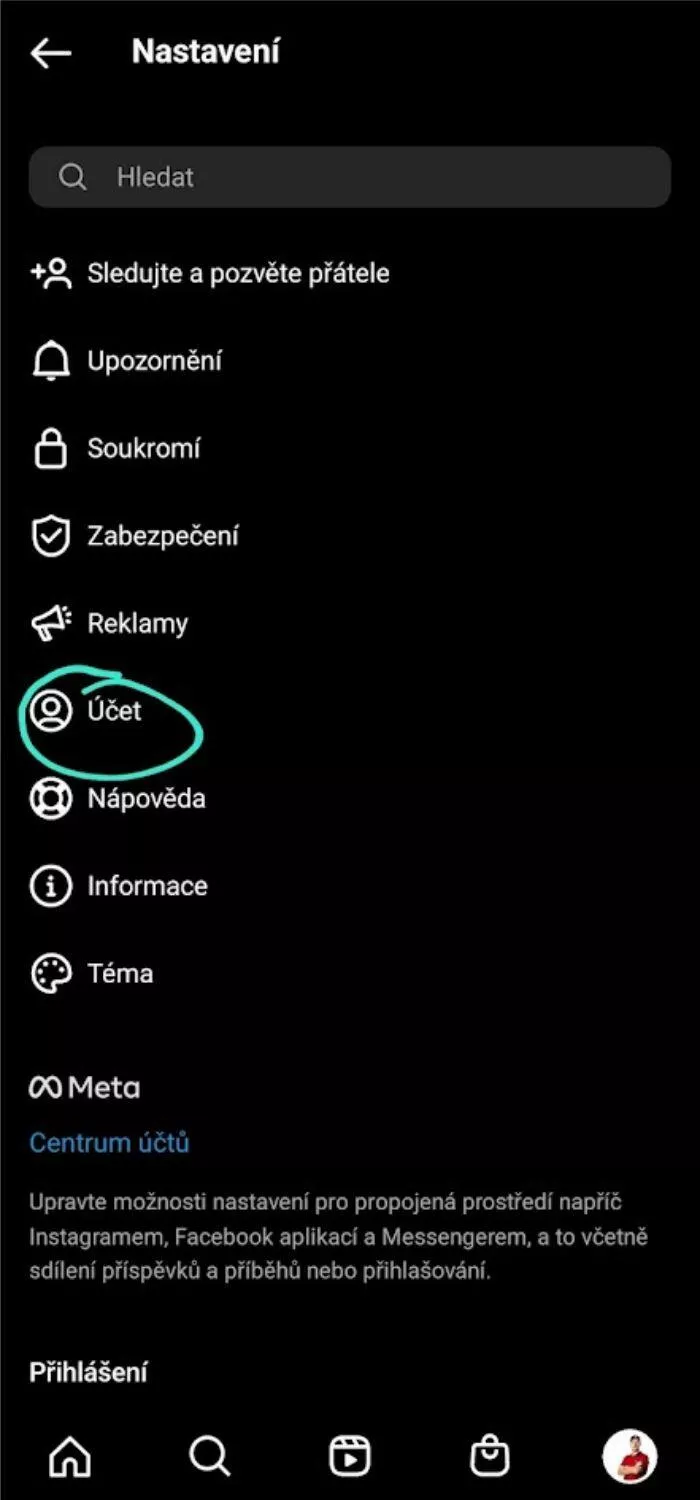Tap the Hledat search field
This screenshot has width=700, height=1500.
[x=349, y=177]
